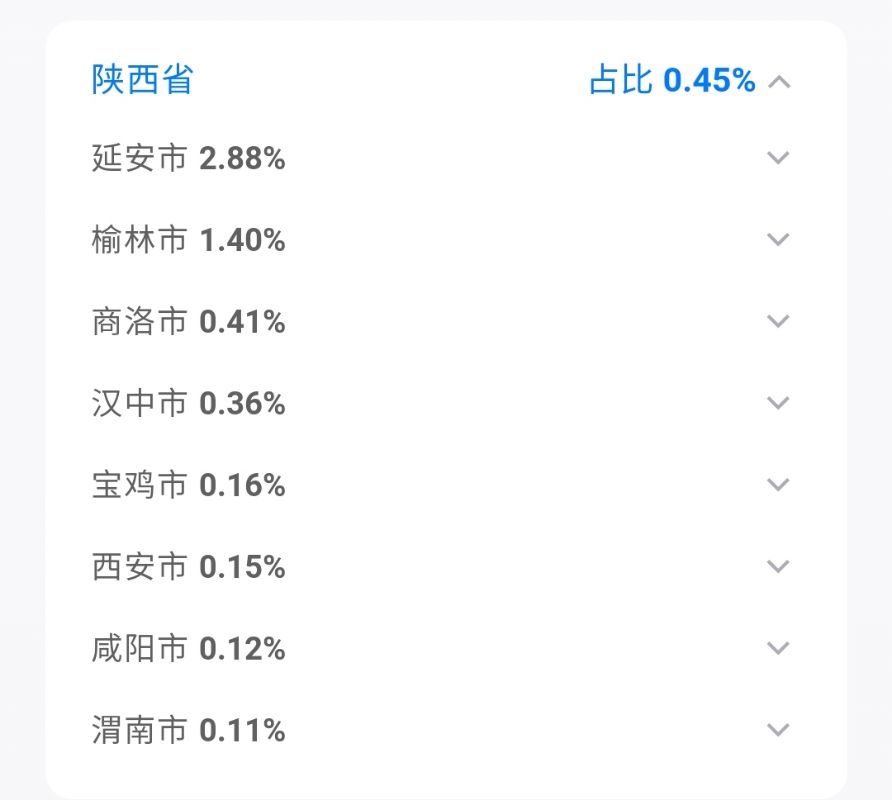Viewport: 892px width, 800px height.
Task: Expand the 西安市 row
Action: click(x=778, y=567)
